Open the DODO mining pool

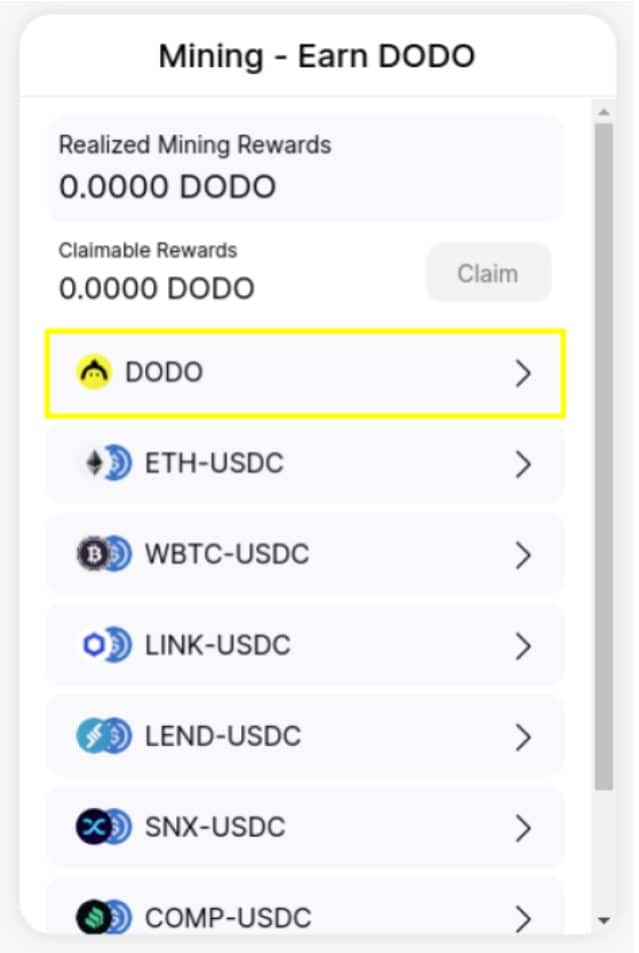pyautogui.click(x=305, y=373)
